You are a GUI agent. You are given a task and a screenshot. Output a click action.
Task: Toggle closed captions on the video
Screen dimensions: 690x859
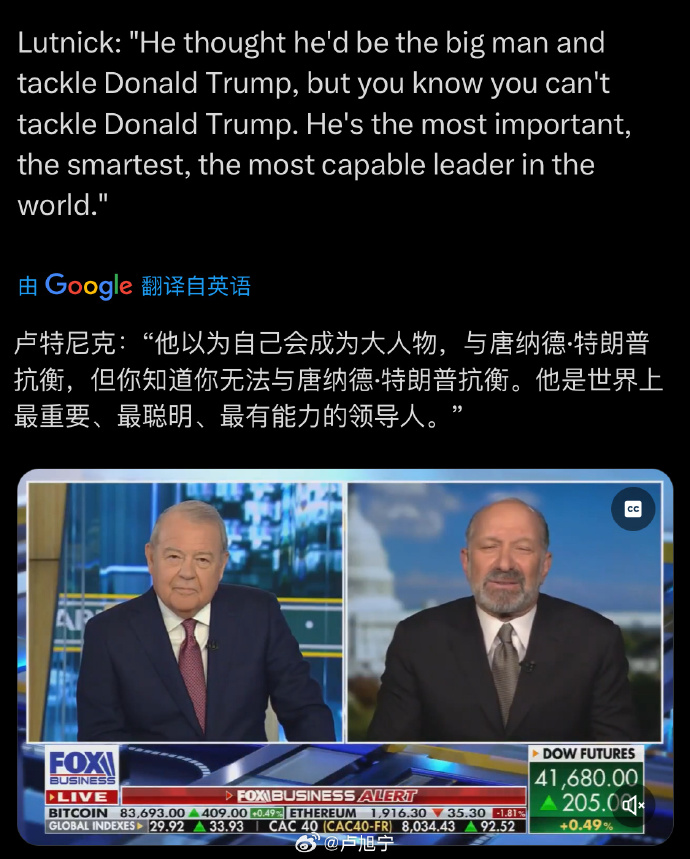pos(633,509)
